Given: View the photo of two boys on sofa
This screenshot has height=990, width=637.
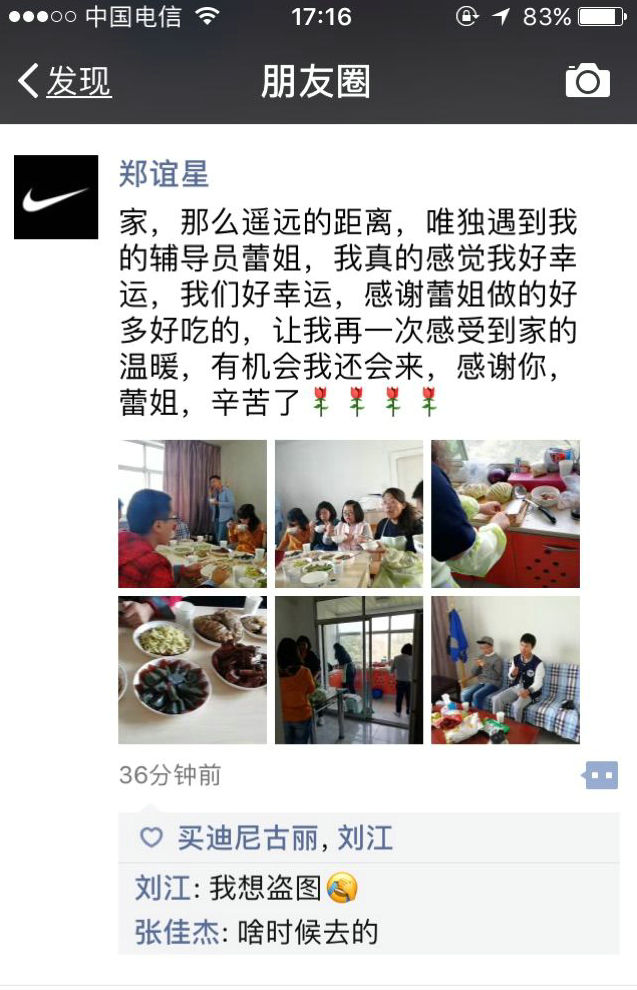Looking at the screenshot, I should coord(505,670).
